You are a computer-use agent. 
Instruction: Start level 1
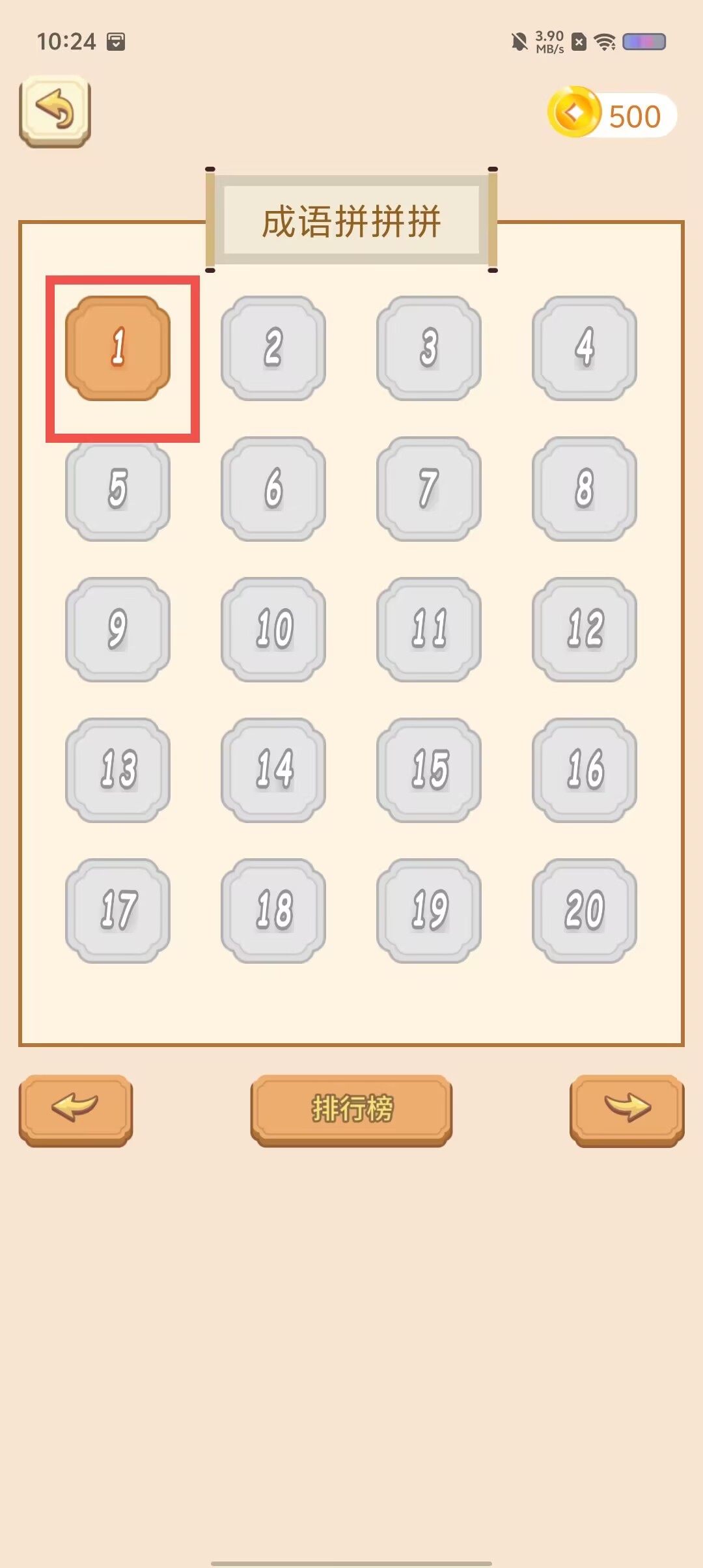118,348
